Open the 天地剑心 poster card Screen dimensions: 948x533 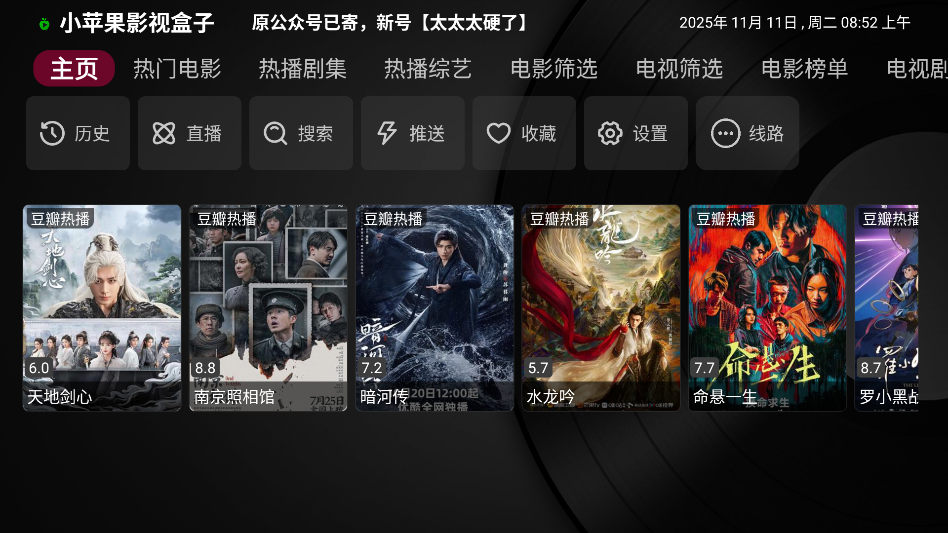point(102,307)
